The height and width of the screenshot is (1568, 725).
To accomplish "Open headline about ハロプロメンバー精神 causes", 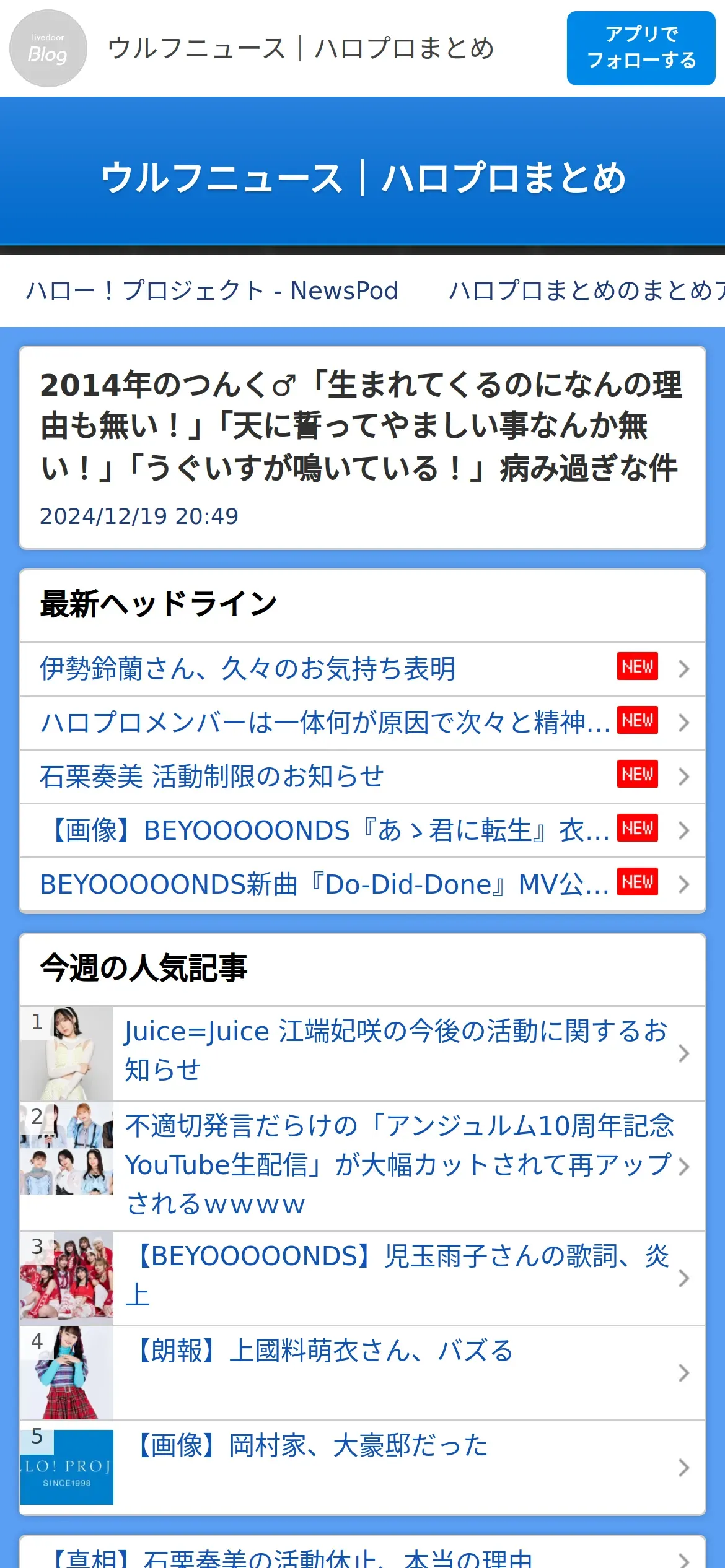I will [362, 723].
